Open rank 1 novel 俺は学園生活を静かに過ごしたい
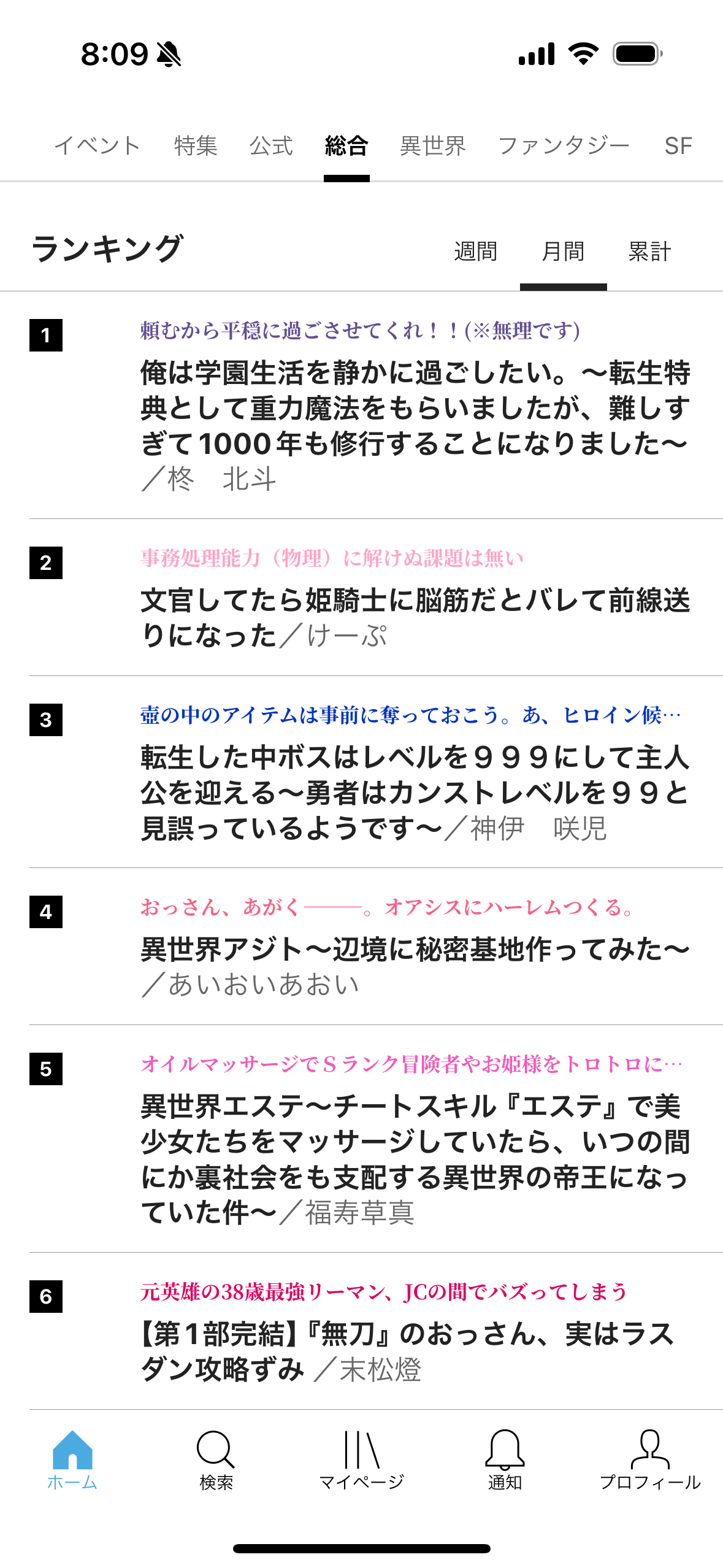This screenshot has width=723, height=1568. click(415, 409)
